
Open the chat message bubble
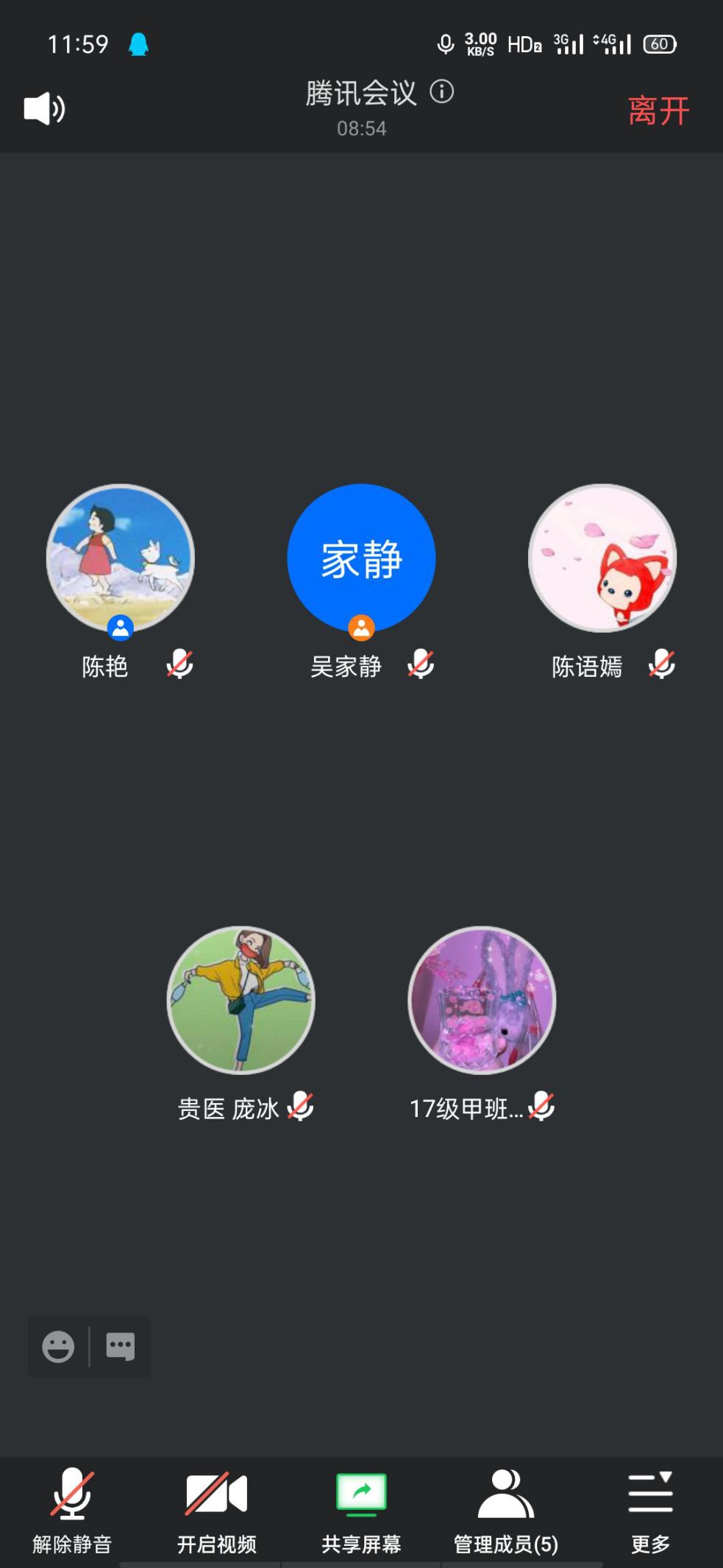[121, 1347]
